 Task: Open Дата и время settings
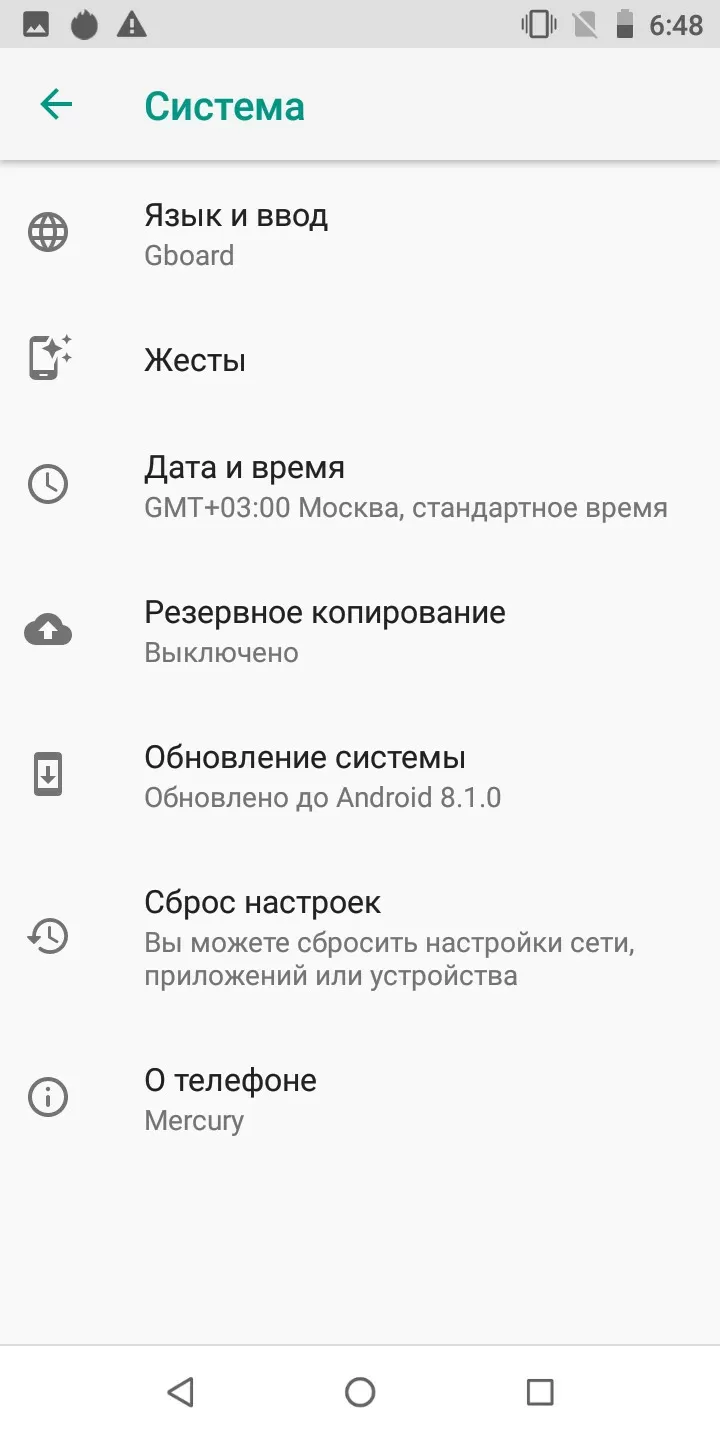click(360, 486)
